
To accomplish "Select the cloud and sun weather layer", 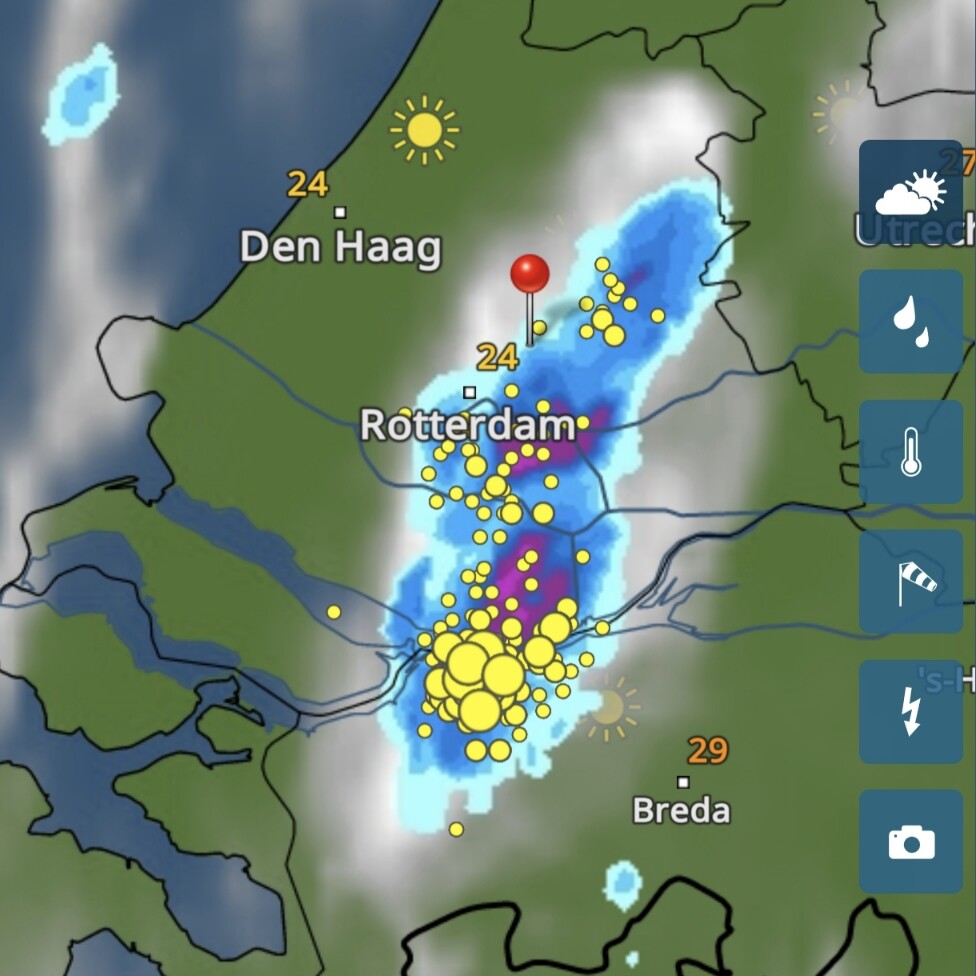I will coord(911,192).
